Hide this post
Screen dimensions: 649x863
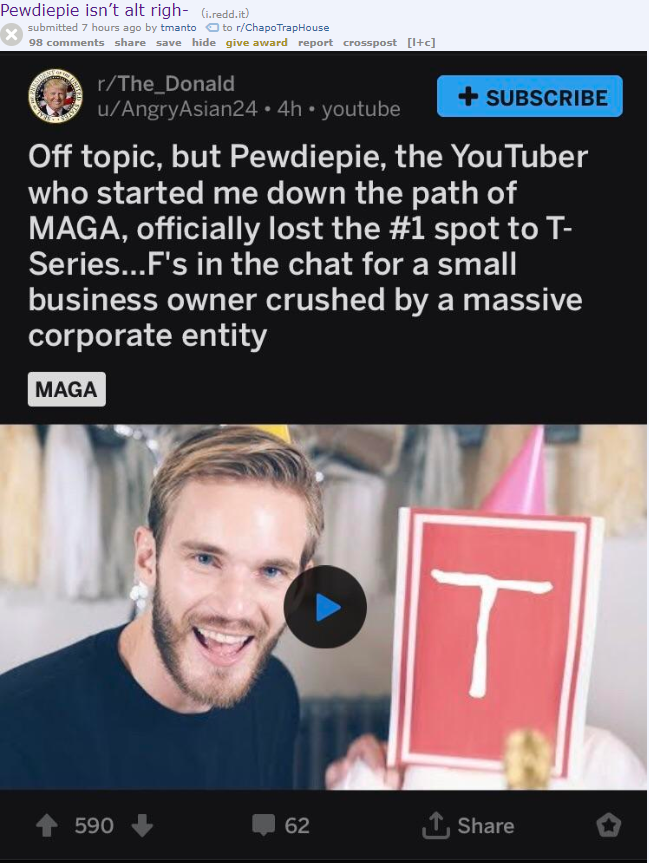tap(203, 43)
